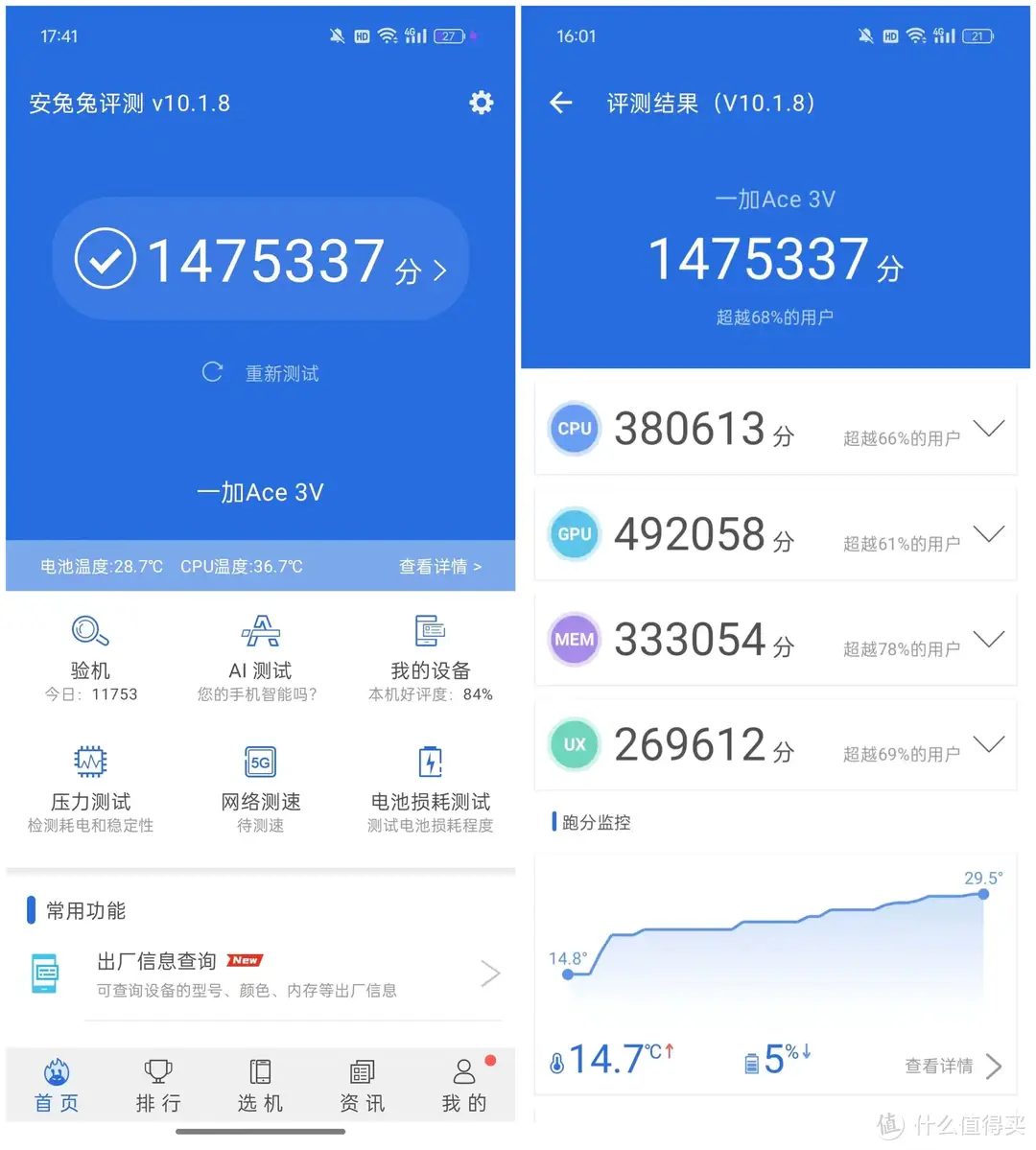
Task: Expand the UX score breakdown
Action: pos(989,744)
